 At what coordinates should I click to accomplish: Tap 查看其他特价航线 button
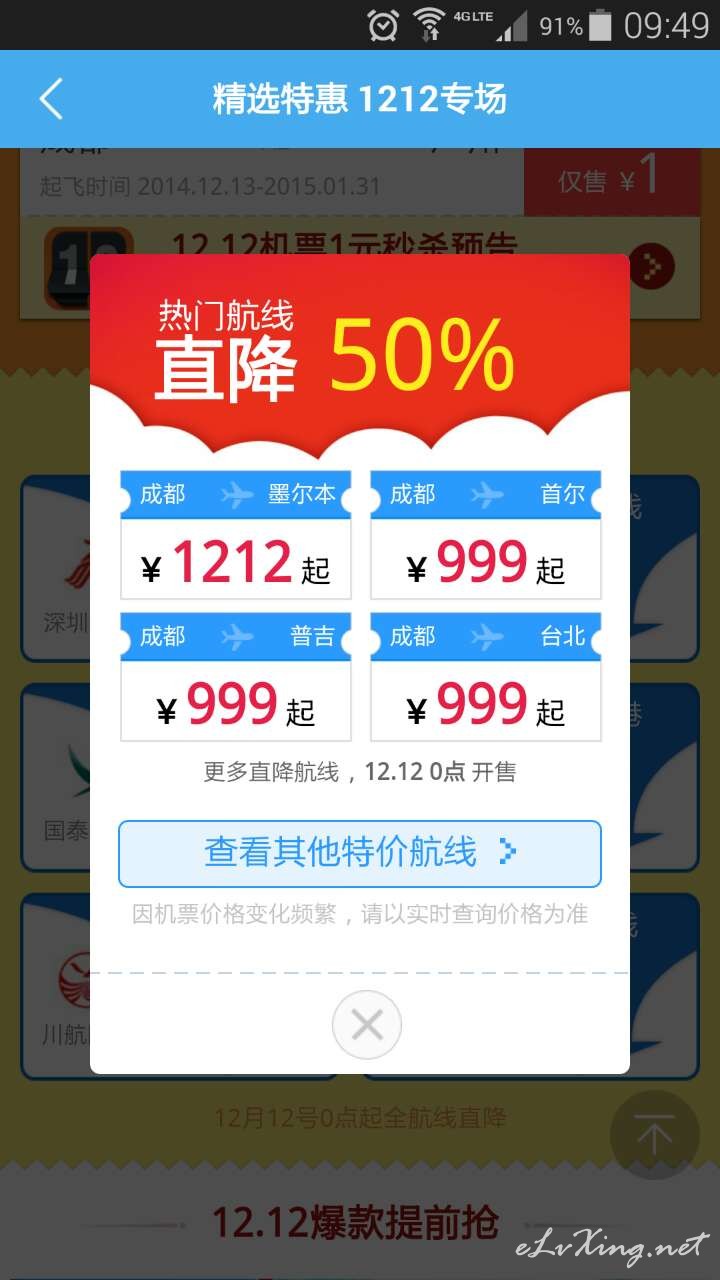pos(360,854)
